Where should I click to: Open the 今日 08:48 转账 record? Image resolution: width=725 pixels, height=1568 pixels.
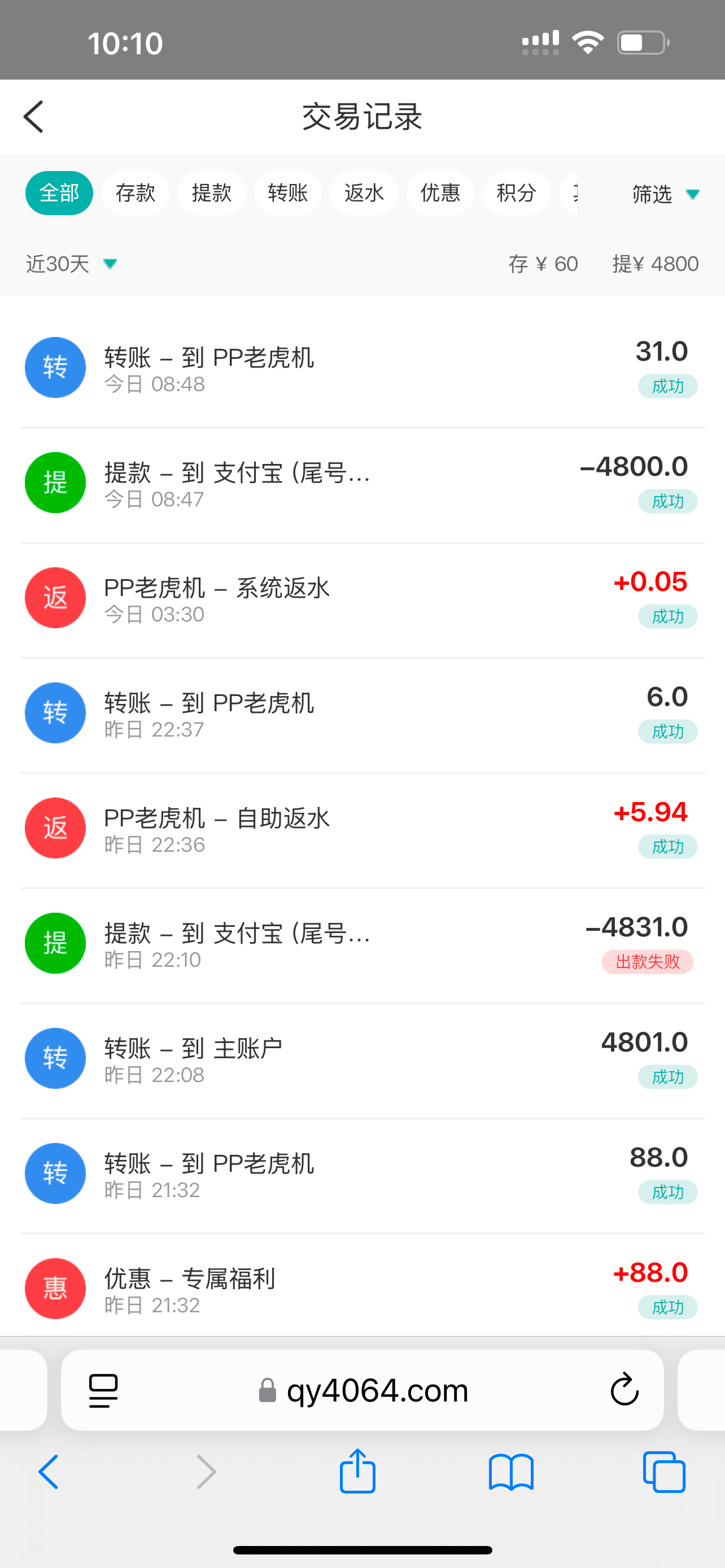362,368
